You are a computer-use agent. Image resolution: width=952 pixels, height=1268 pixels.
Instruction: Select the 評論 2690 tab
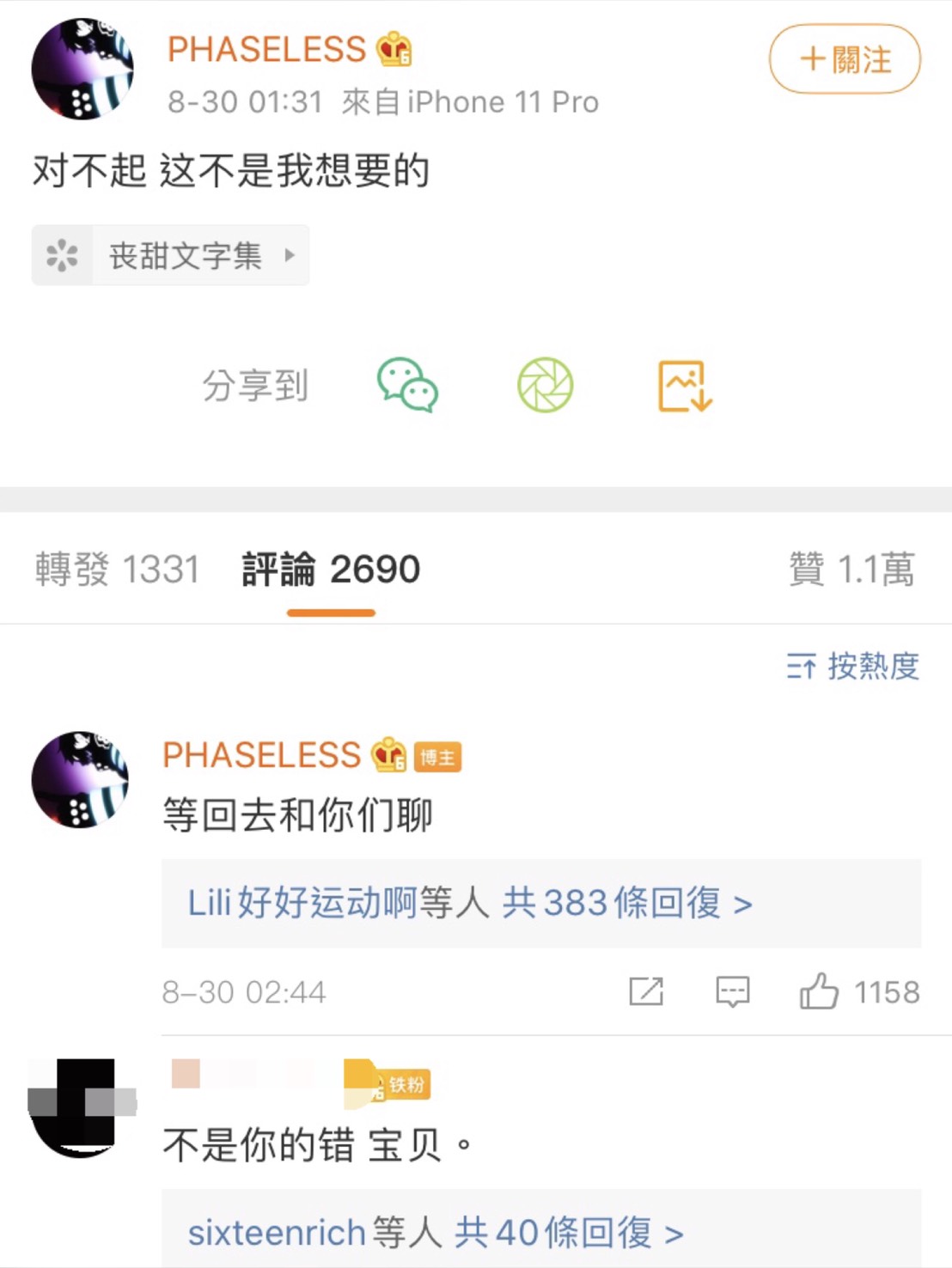331,570
